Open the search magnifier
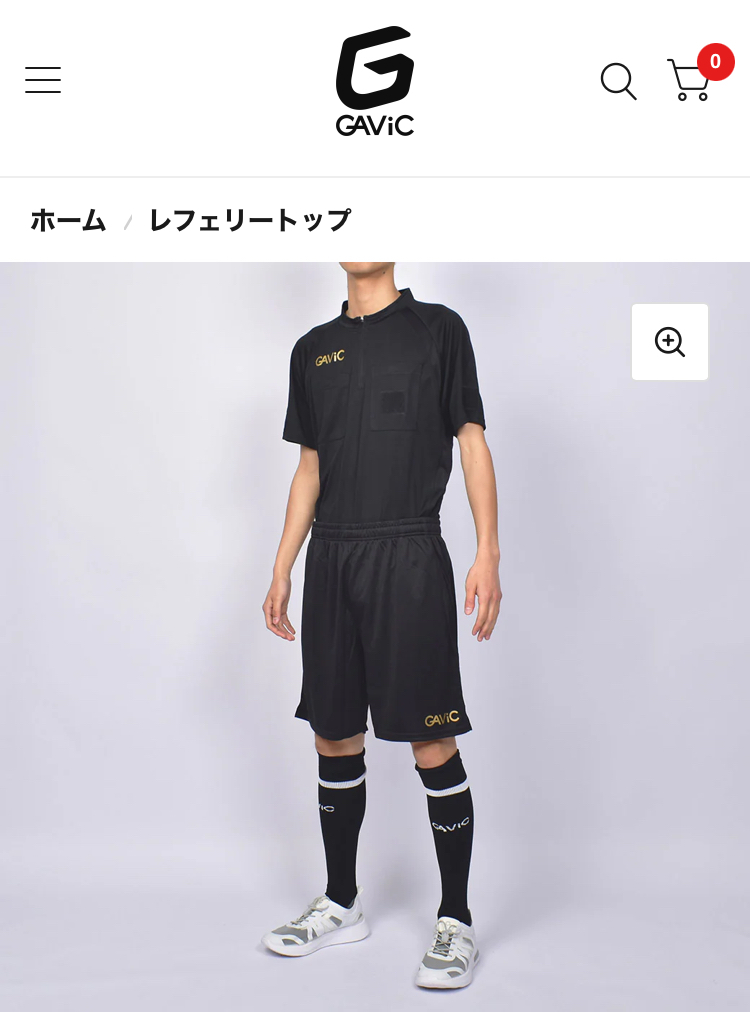750x1012 pixels. 618,81
